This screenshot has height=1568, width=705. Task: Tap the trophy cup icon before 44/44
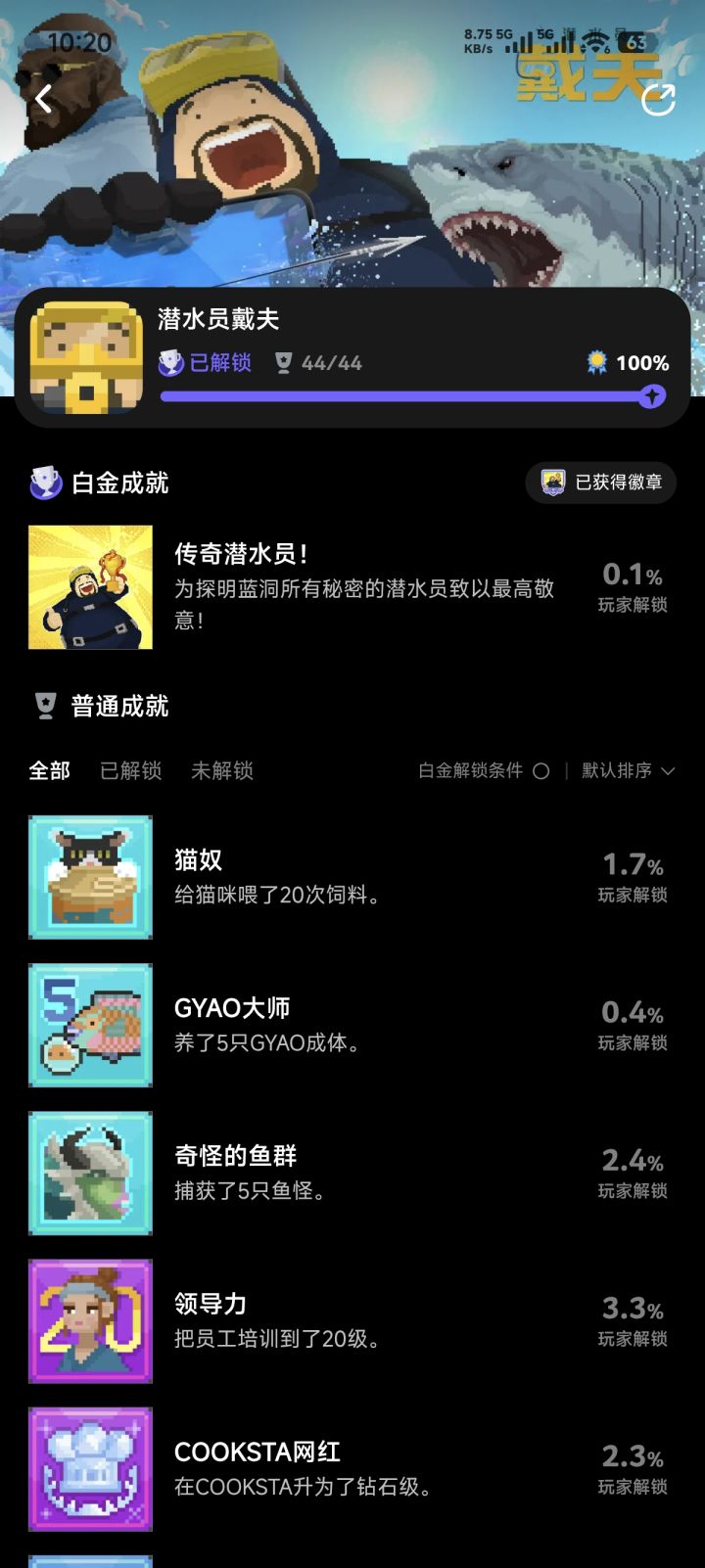285,363
